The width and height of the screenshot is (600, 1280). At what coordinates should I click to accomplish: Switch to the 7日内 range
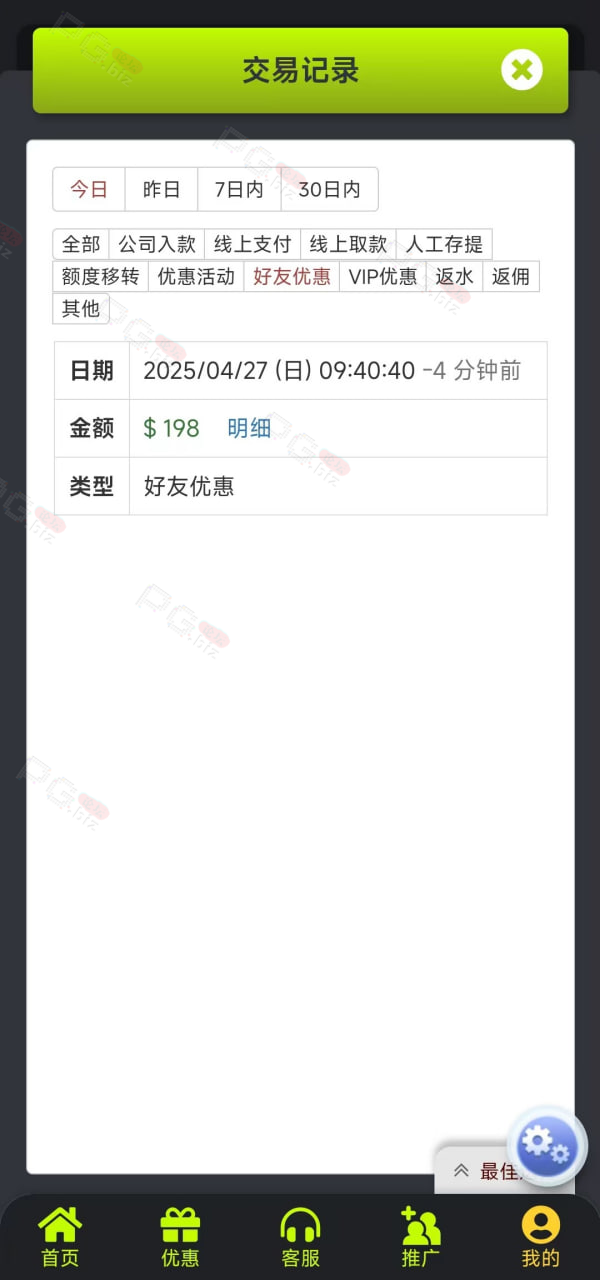pyautogui.click(x=239, y=189)
